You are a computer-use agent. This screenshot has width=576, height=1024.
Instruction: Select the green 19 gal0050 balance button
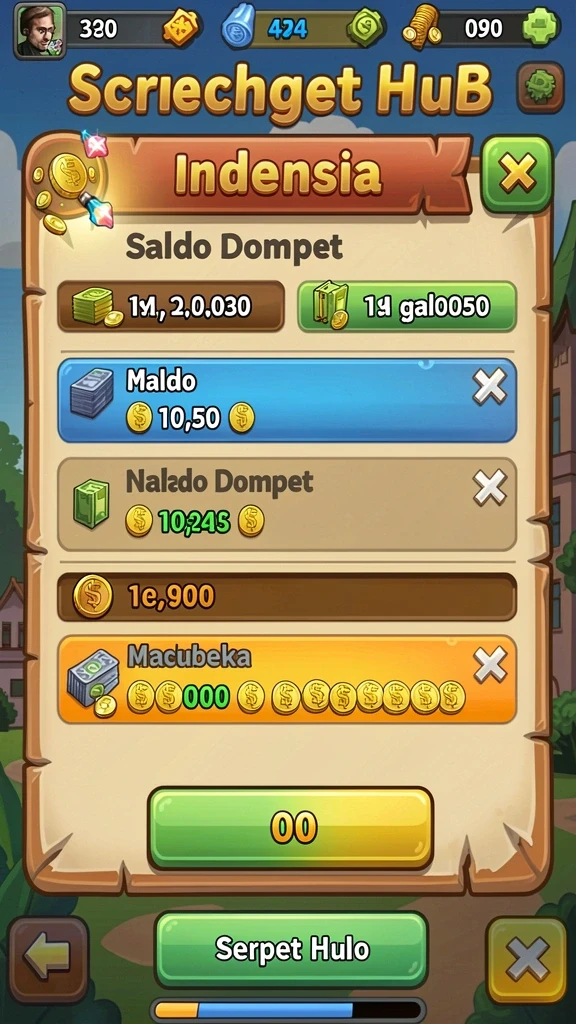point(408,306)
